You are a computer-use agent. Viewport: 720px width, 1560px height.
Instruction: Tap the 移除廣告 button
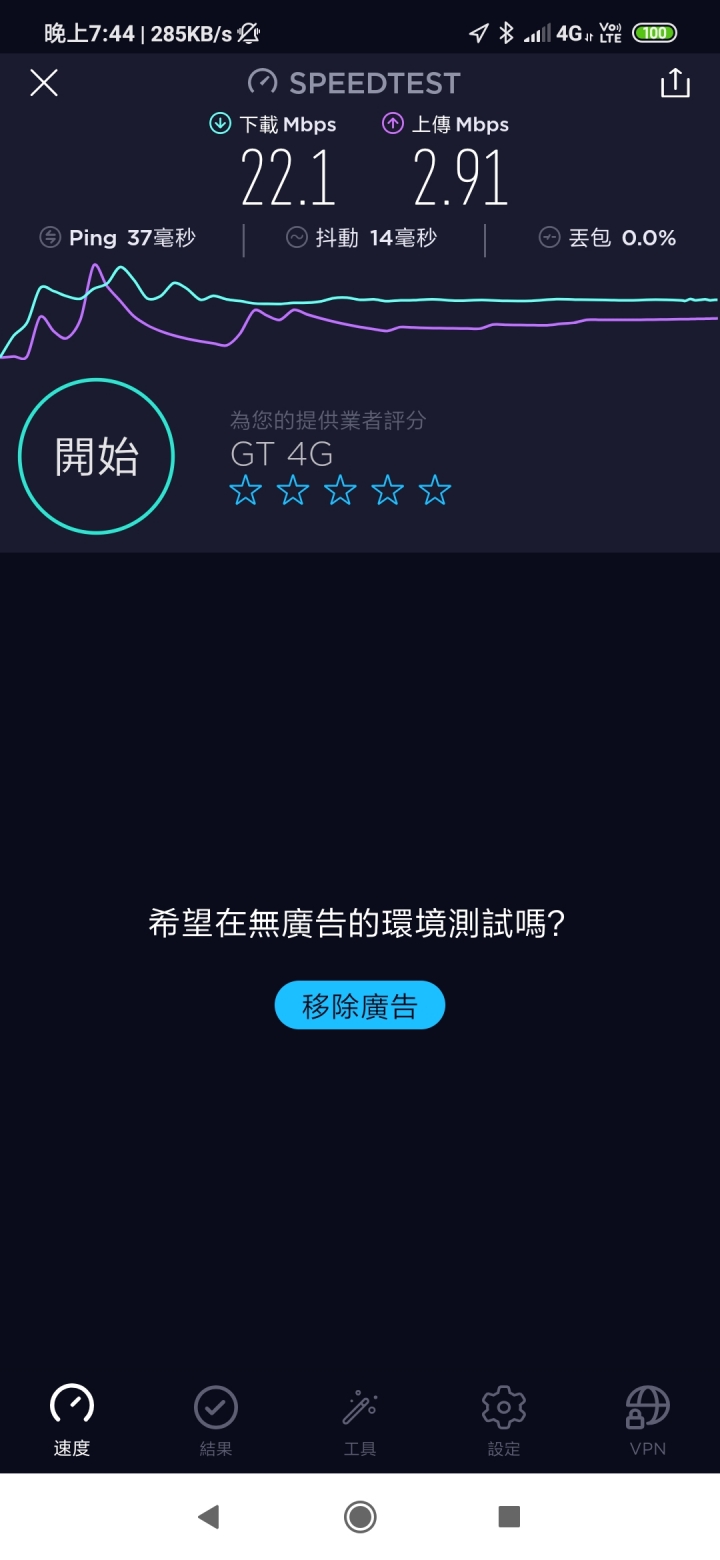tap(360, 1005)
